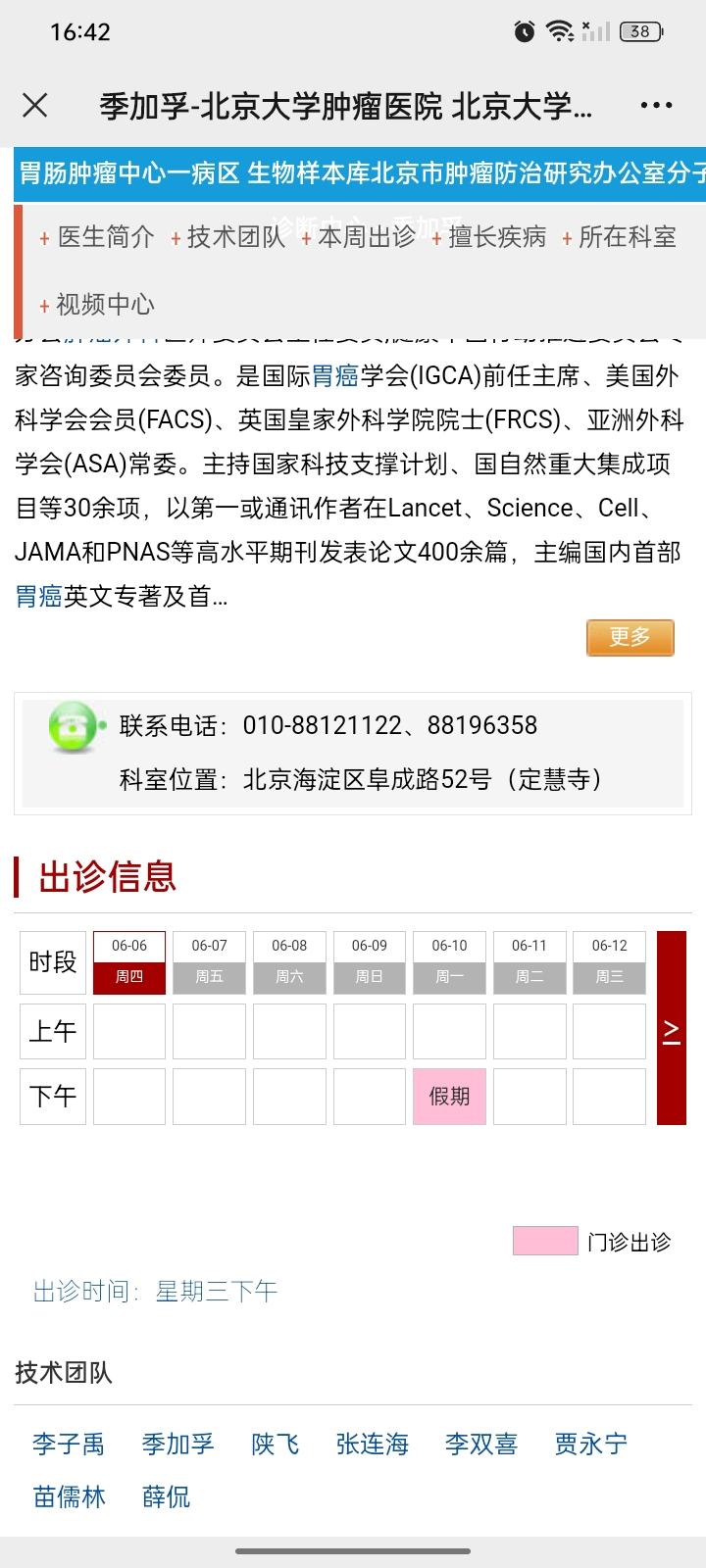Open team member 李子禹

tap(69, 1444)
